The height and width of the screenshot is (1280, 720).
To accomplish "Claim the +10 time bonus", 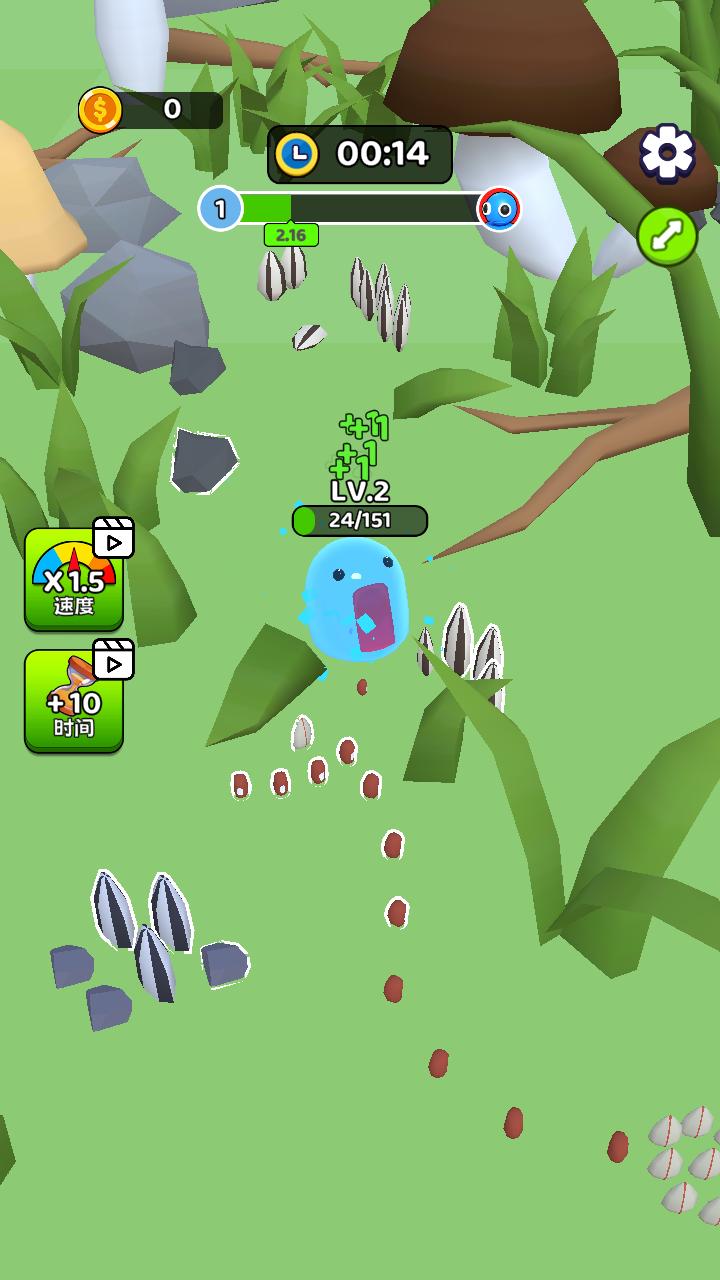I will point(75,701).
